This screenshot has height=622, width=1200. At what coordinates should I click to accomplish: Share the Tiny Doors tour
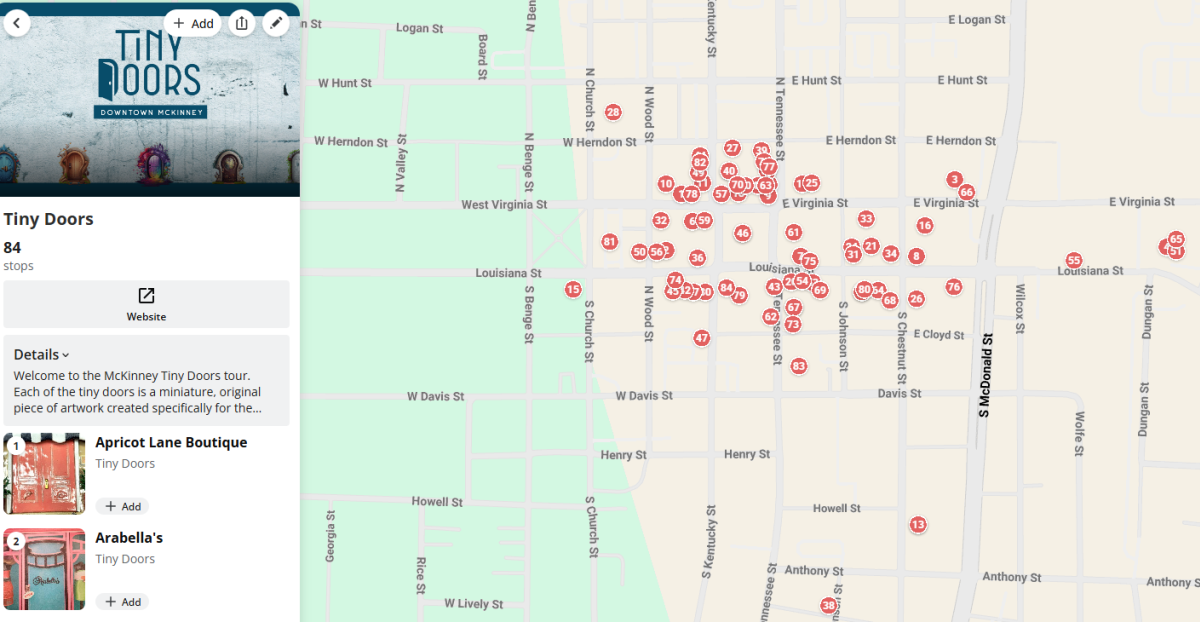click(x=242, y=23)
